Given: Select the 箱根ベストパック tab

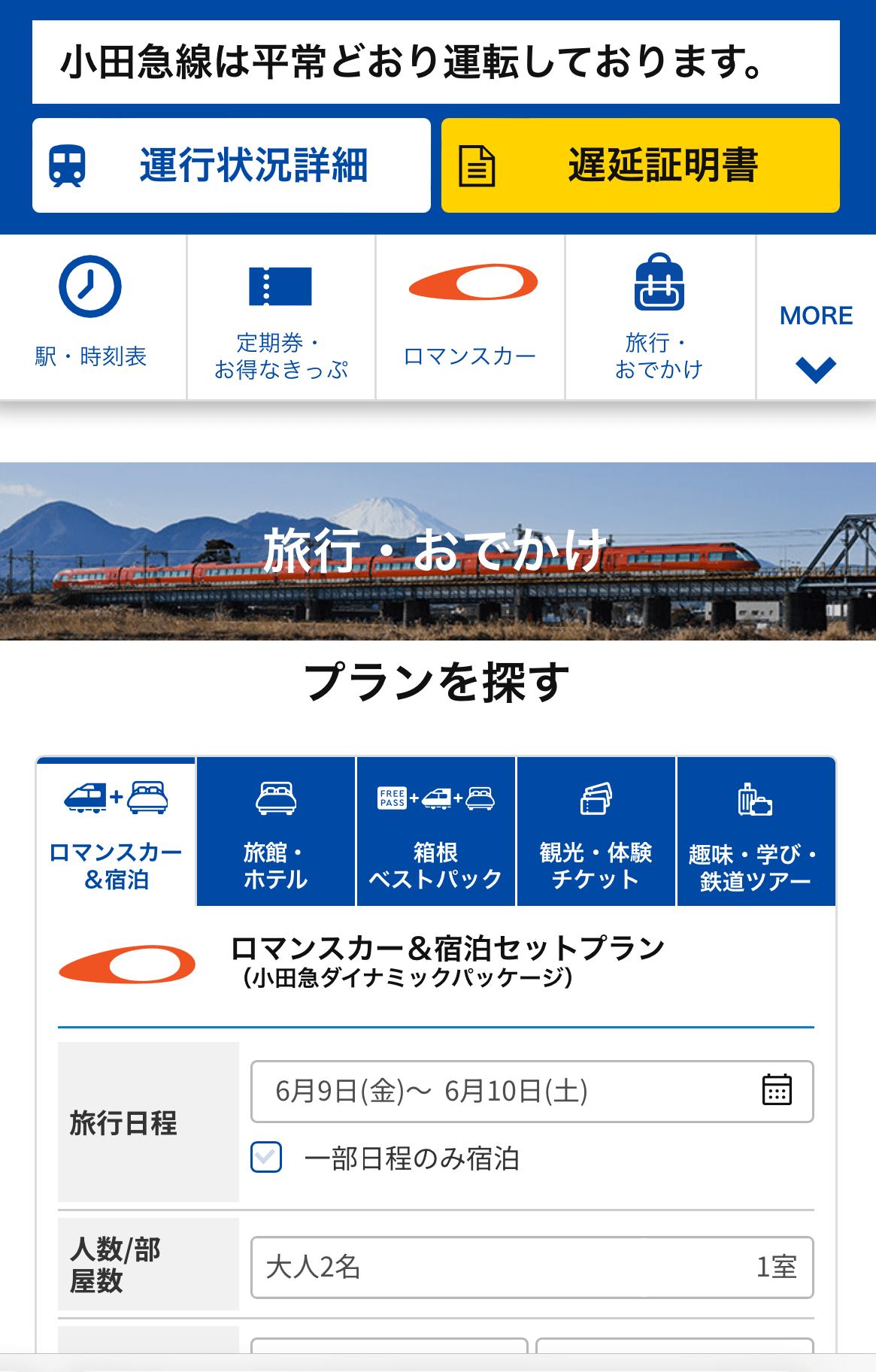Looking at the screenshot, I should [435, 831].
